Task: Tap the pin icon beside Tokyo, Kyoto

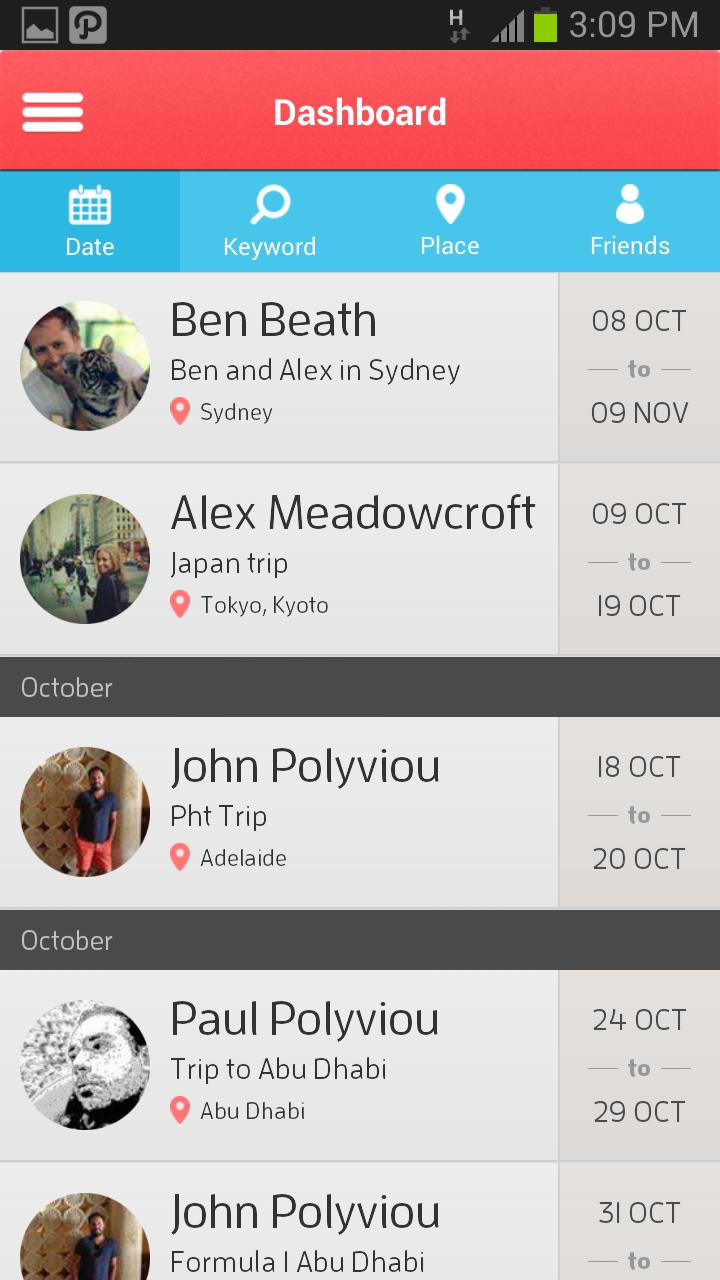Action: (x=180, y=604)
